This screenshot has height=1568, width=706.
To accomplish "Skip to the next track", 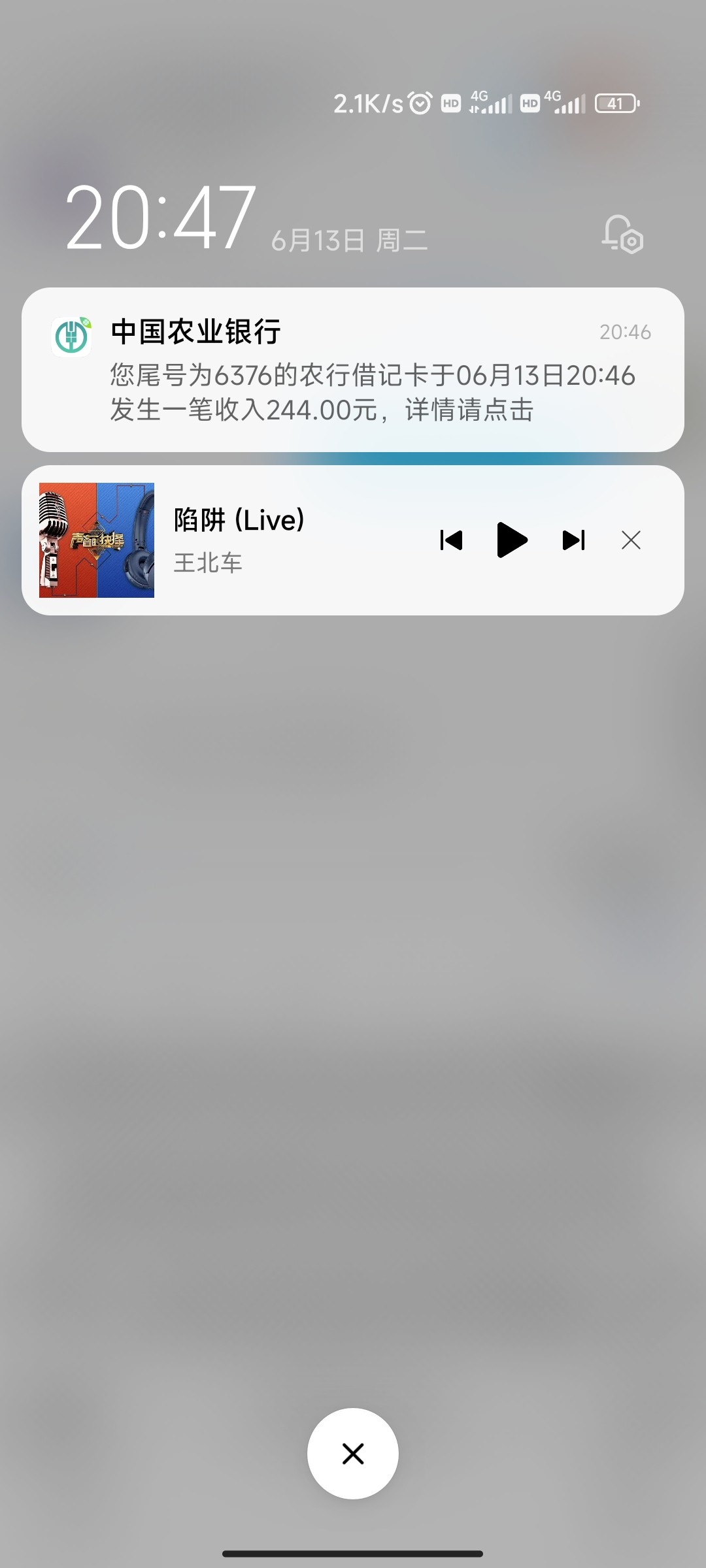I will tap(573, 540).
